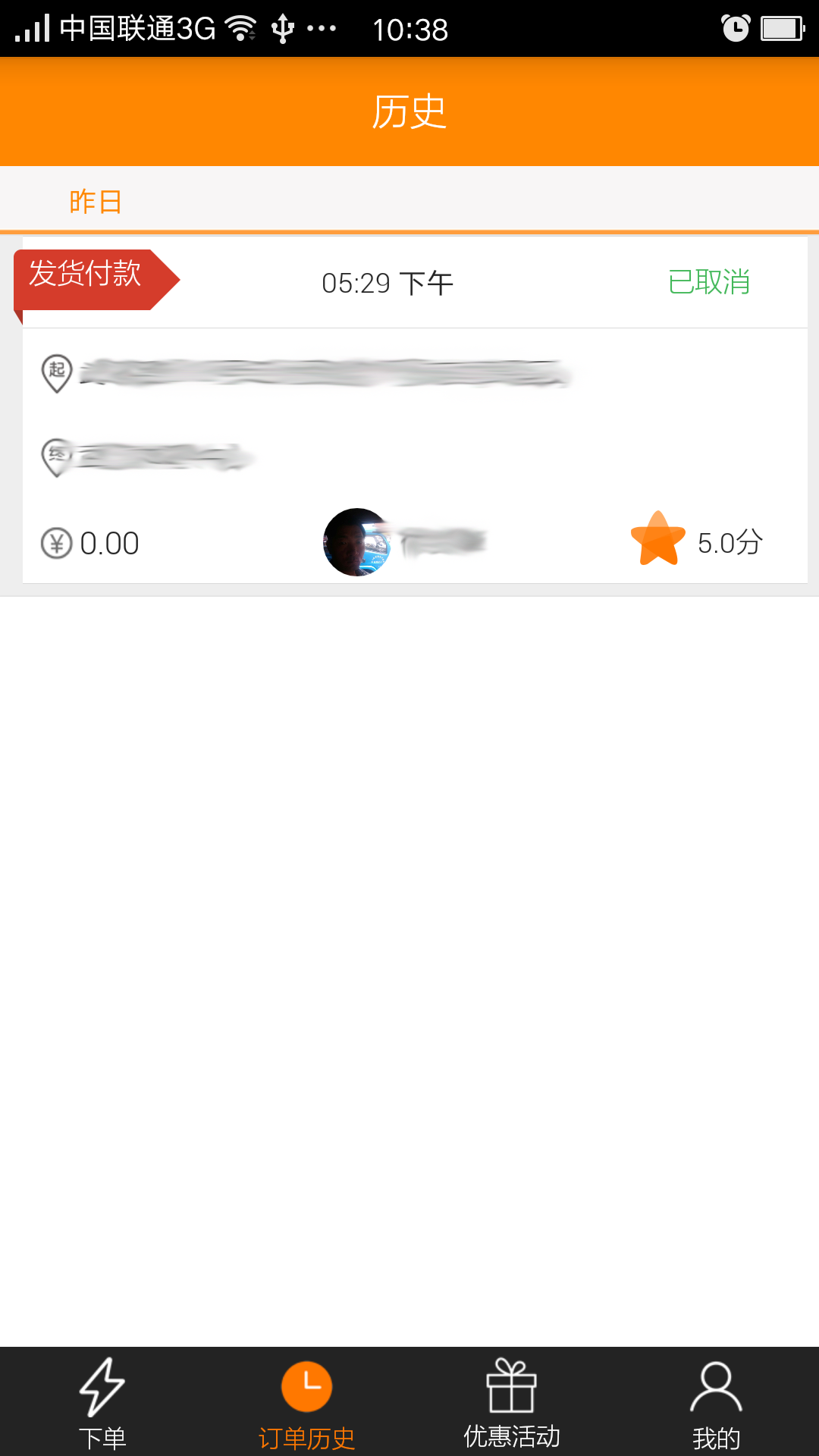Select the 订单历史 tab
The width and height of the screenshot is (819, 1456).
(306, 1403)
